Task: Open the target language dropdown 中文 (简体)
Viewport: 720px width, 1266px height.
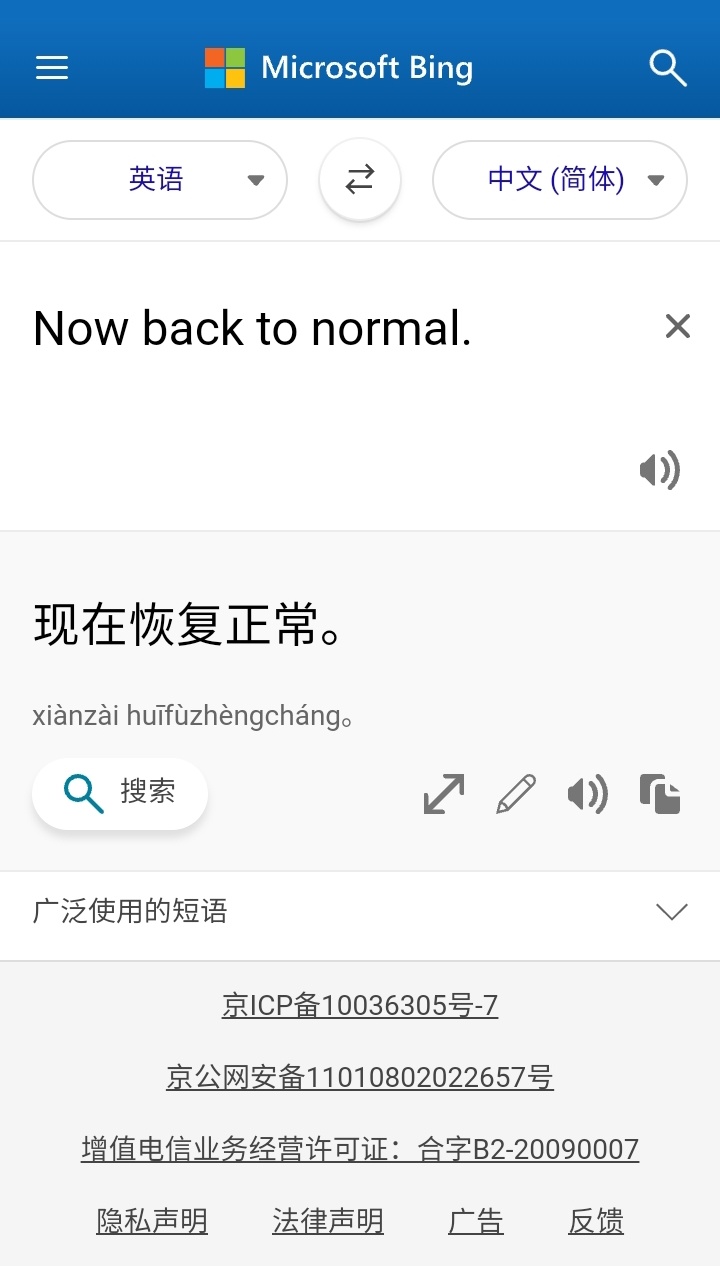Action: tap(560, 180)
